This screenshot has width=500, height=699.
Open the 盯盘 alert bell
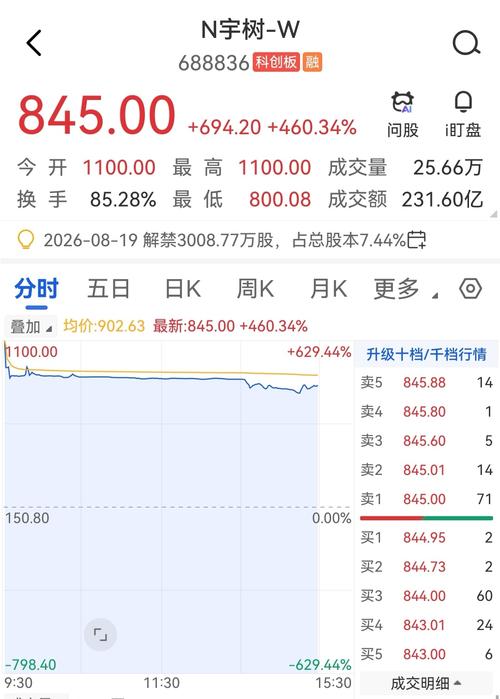point(463,115)
